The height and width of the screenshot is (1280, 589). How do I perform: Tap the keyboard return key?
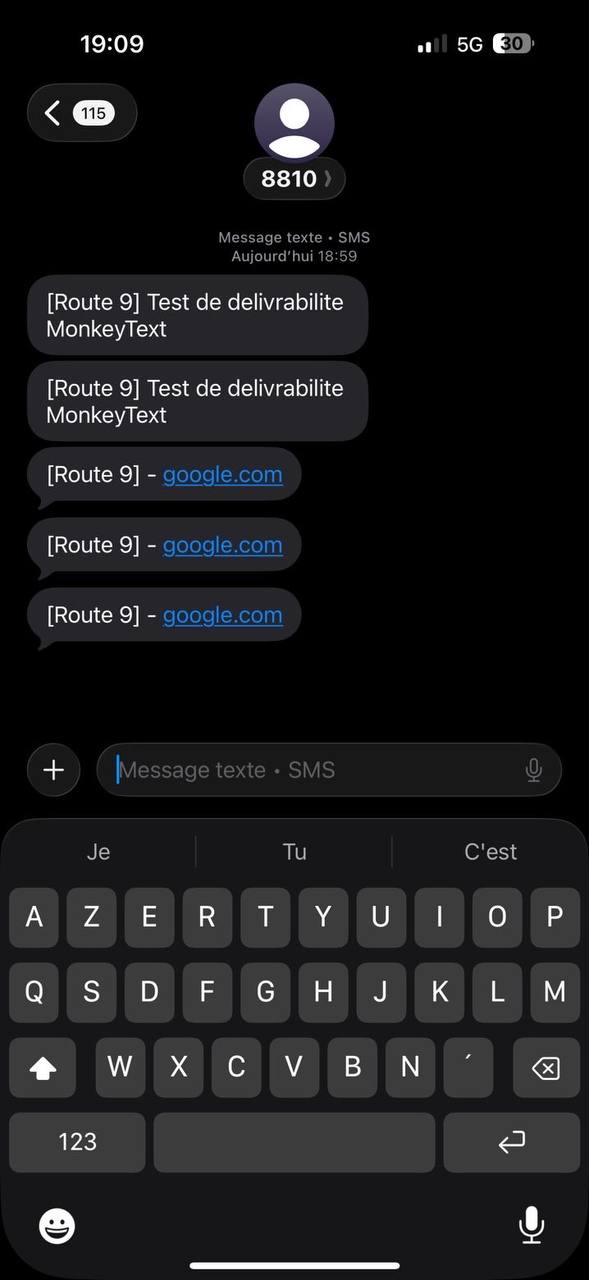pos(512,1141)
